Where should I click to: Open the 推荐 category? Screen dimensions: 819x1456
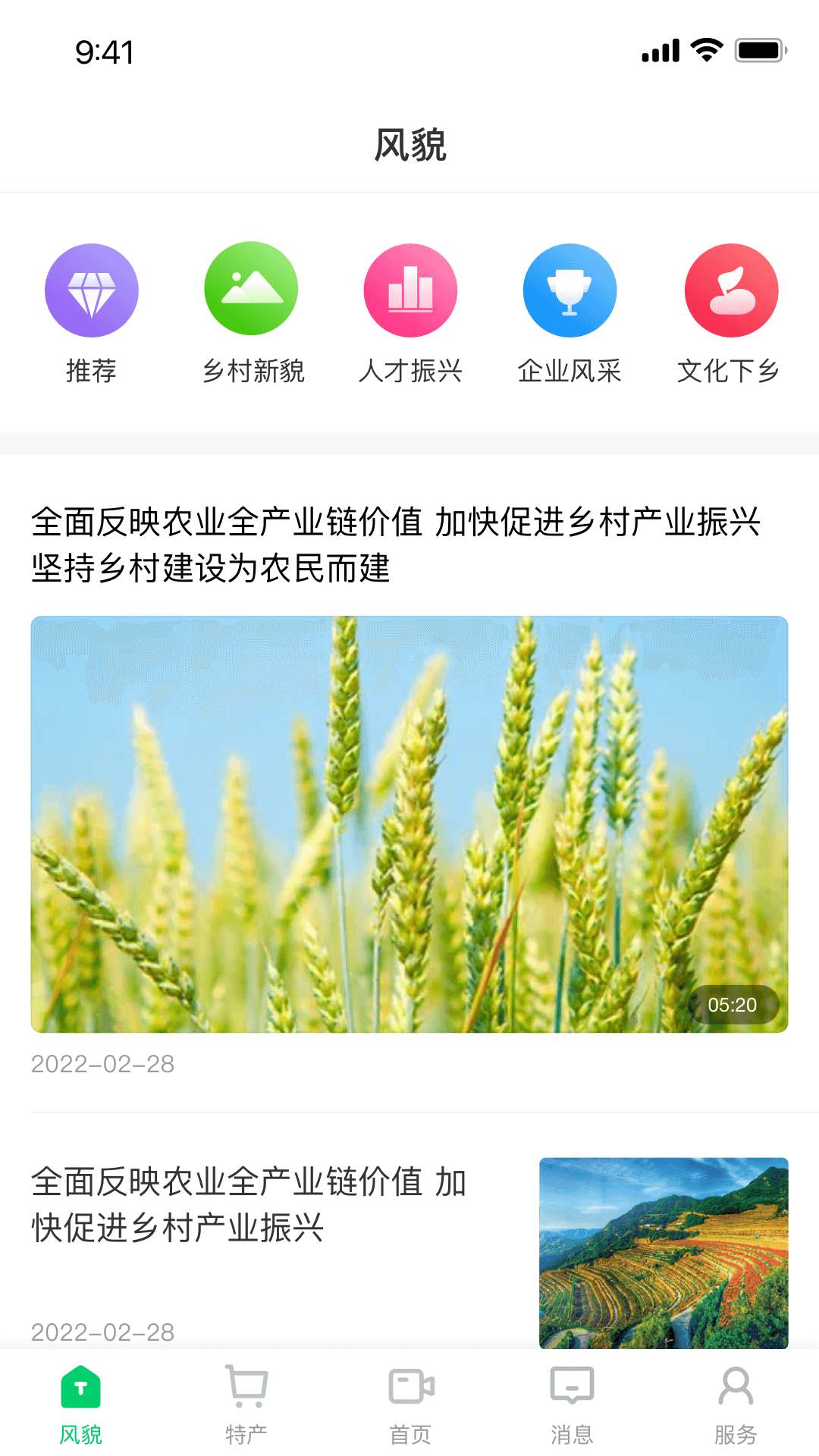click(x=91, y=290)
